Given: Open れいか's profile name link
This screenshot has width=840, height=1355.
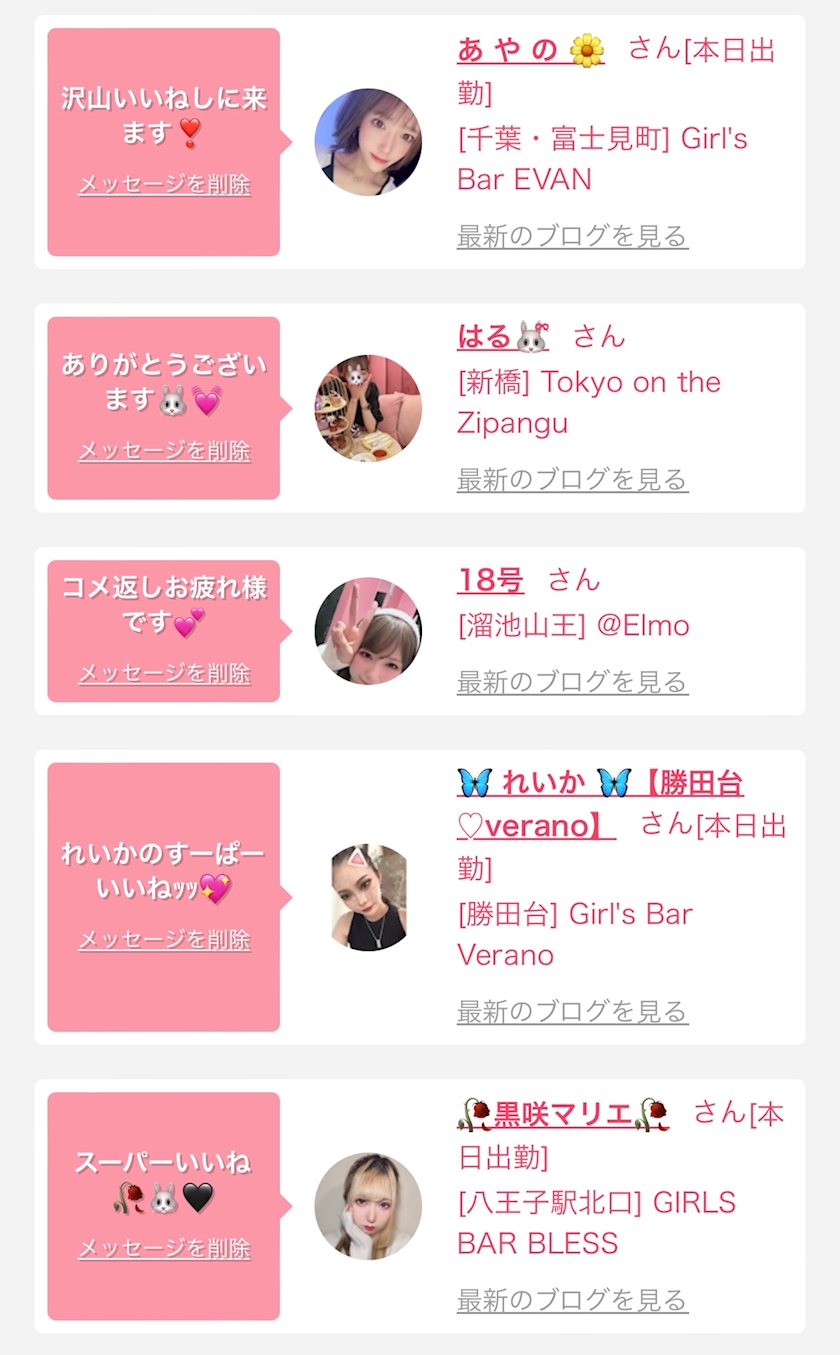Looking at the screenshot, I should pyautogui.click(x=600, y=783).
